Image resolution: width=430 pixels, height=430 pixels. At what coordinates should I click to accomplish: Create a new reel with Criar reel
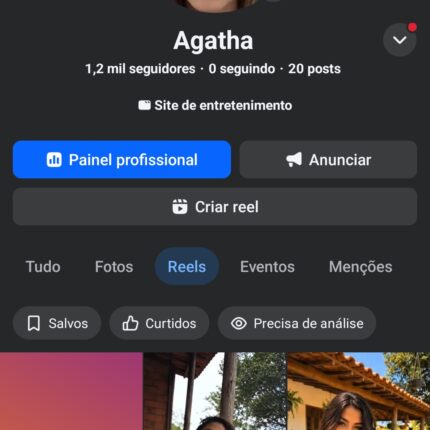(x=215, y=207)
